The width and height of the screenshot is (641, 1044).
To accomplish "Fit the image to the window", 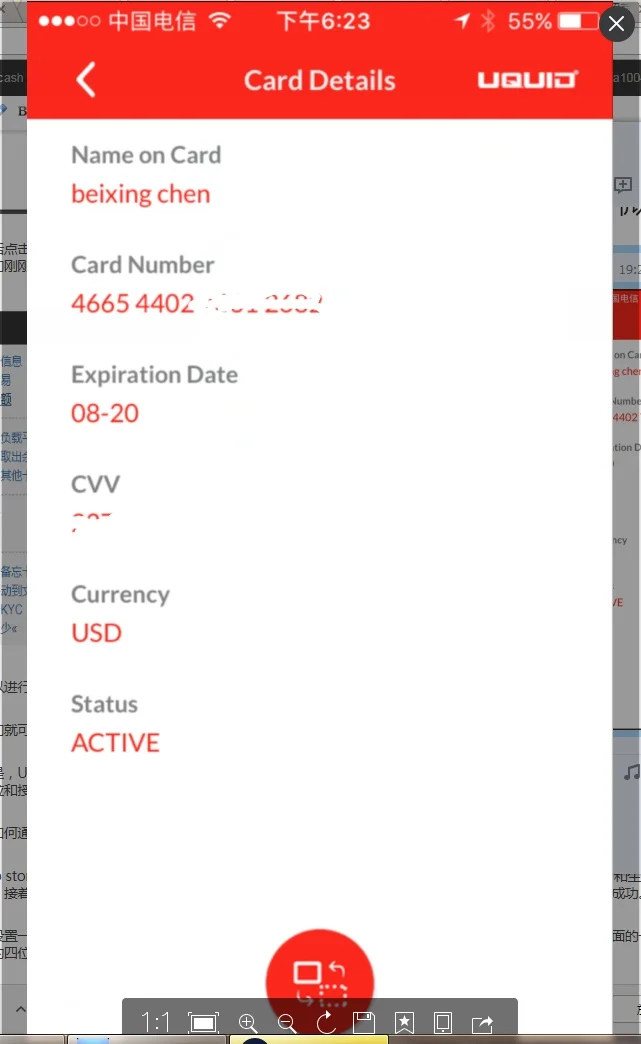I will coord(204,1022).
